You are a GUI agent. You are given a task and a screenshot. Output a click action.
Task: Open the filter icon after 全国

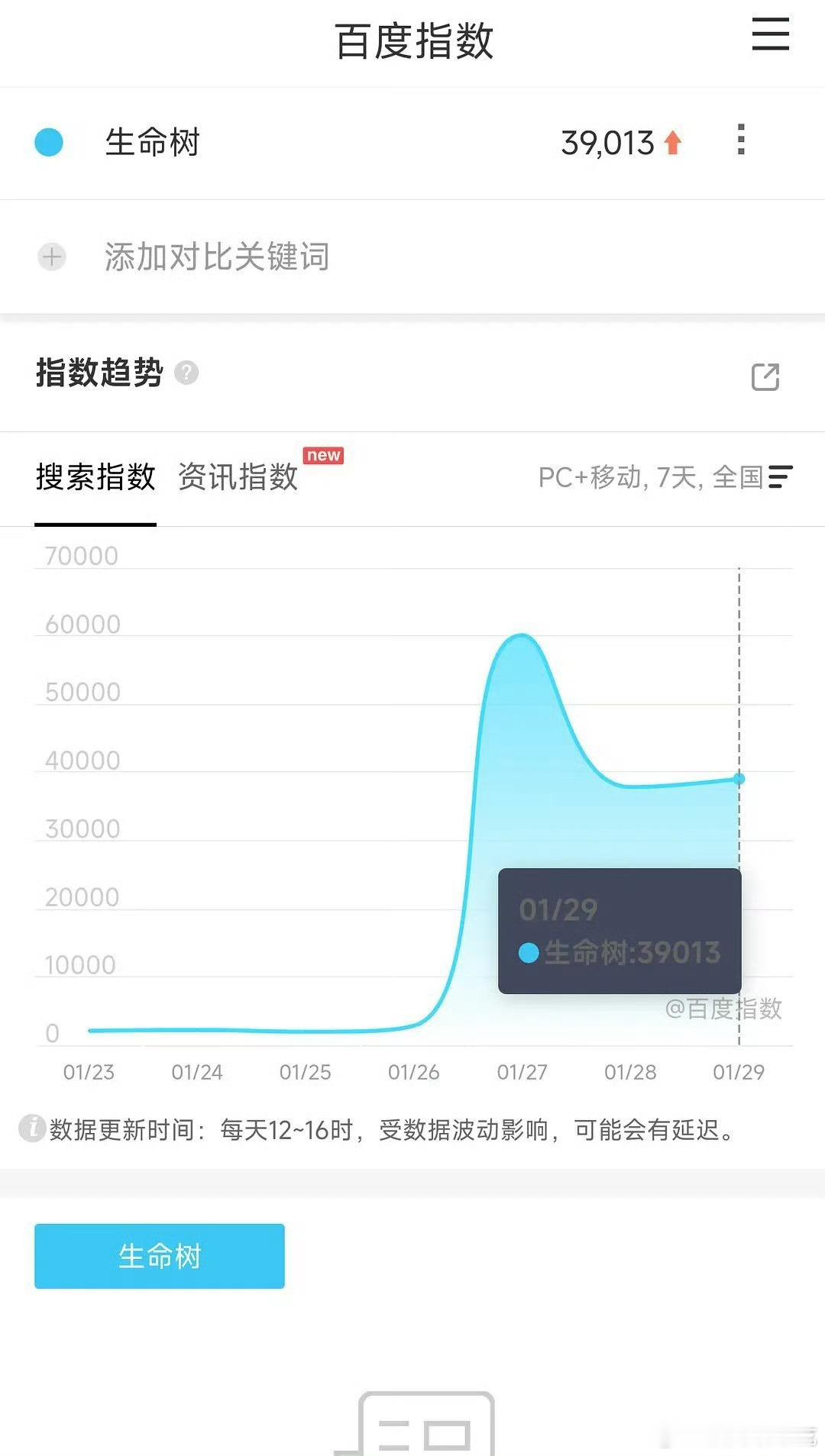(x=779, y=477)
